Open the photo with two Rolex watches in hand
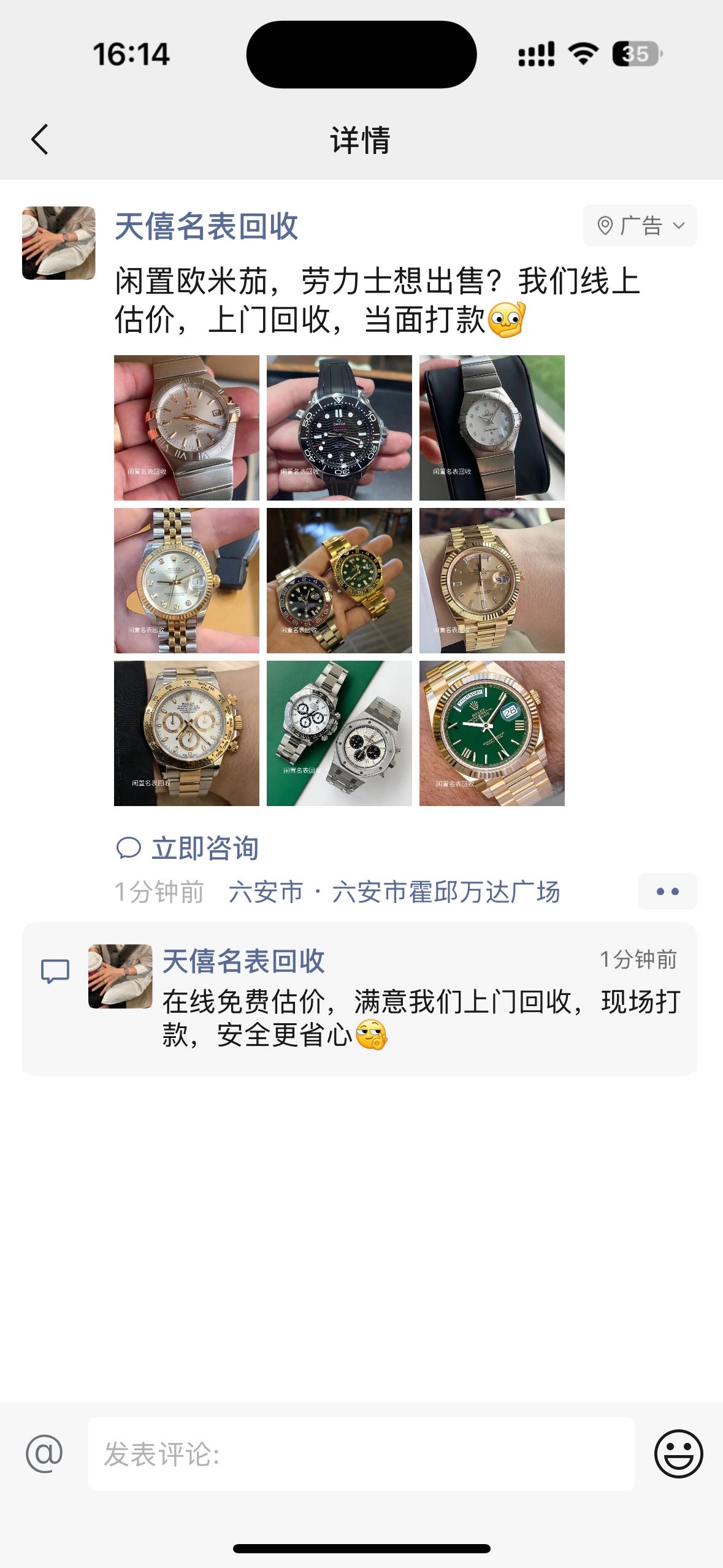This screenshot has height=1568, width=723. (x=339, y=580)
